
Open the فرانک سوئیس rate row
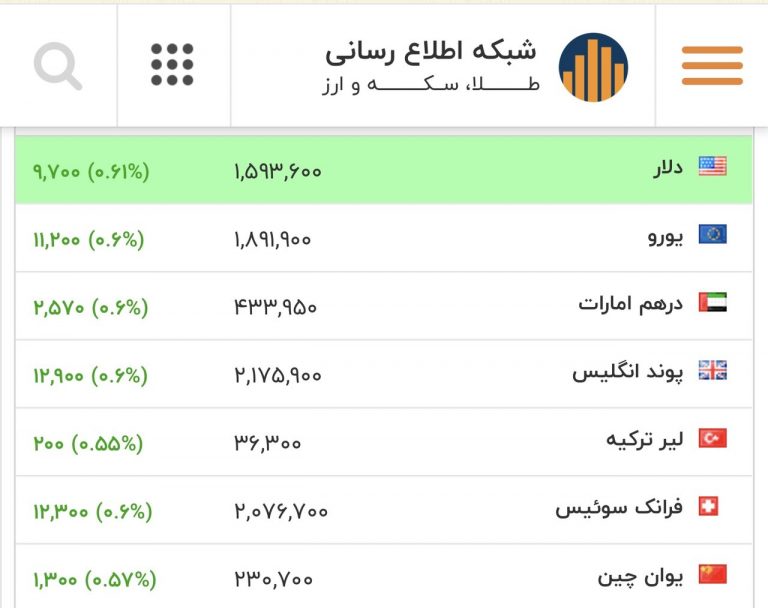click(x=383, y=510)
